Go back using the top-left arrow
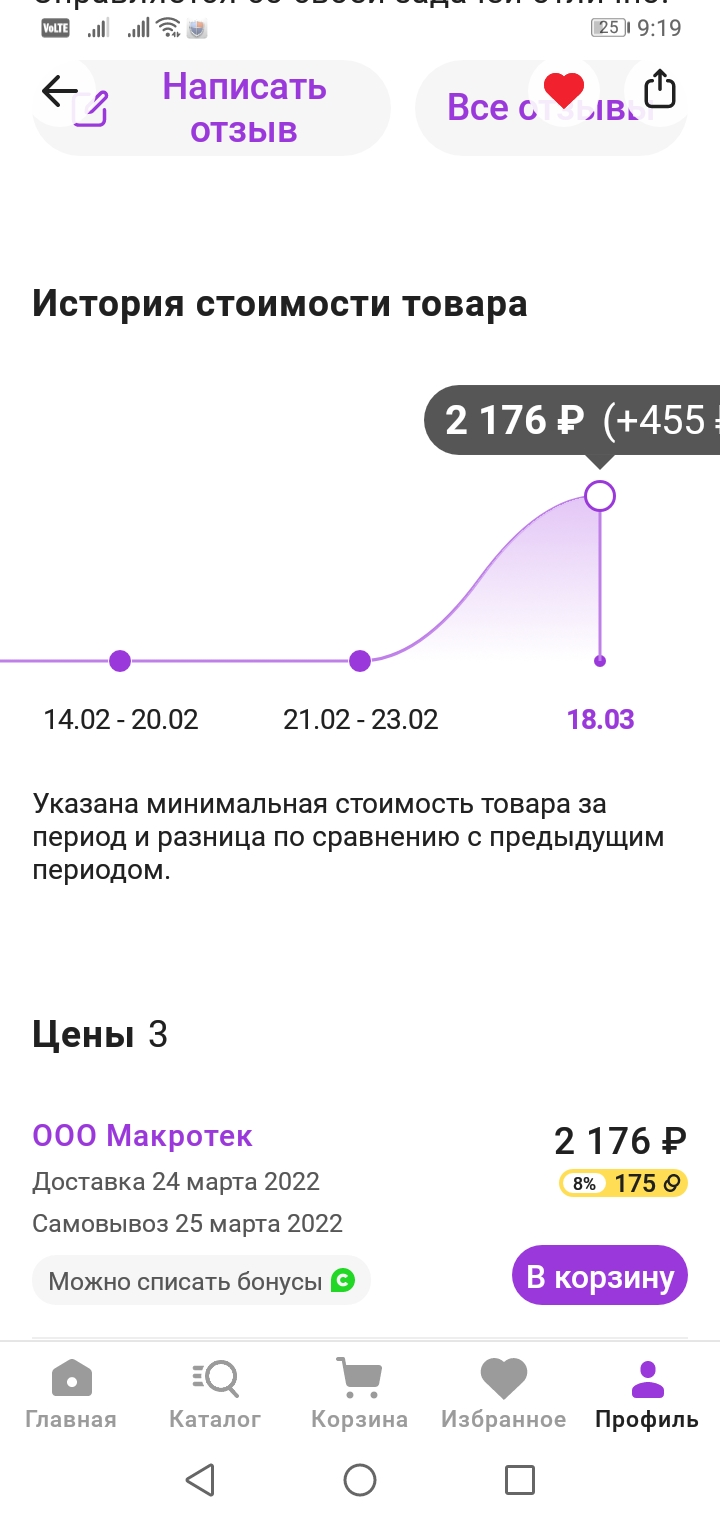720x1520 pixels. click(x=60, y=91)
